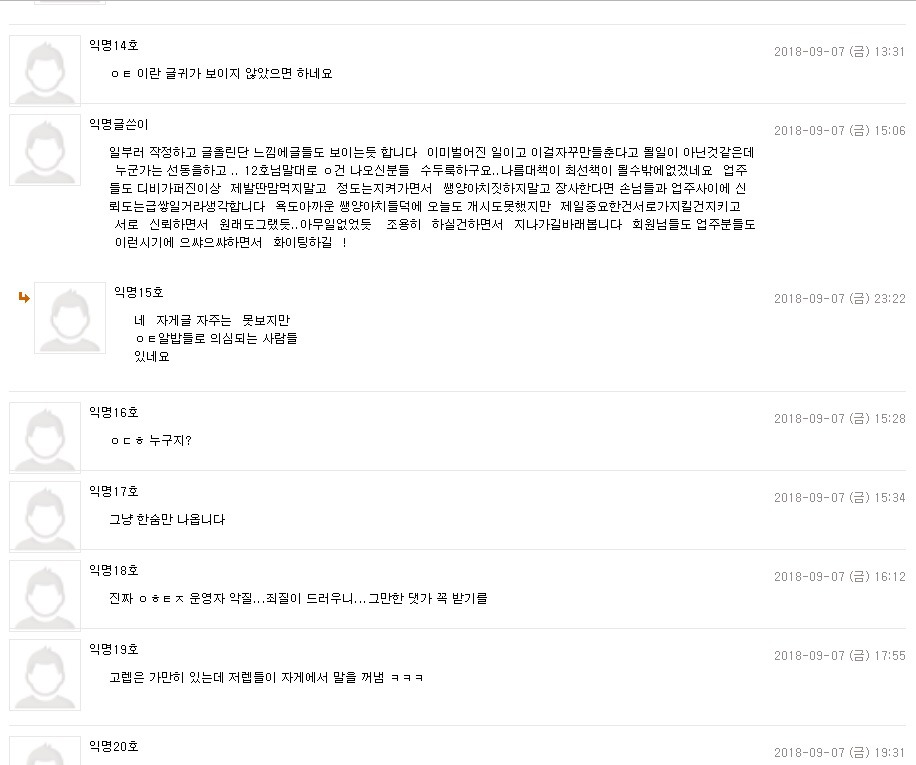The width and height of the screenshot is (916, 765).
Task: Select the profile image of 익명16호
Action: 45,438
